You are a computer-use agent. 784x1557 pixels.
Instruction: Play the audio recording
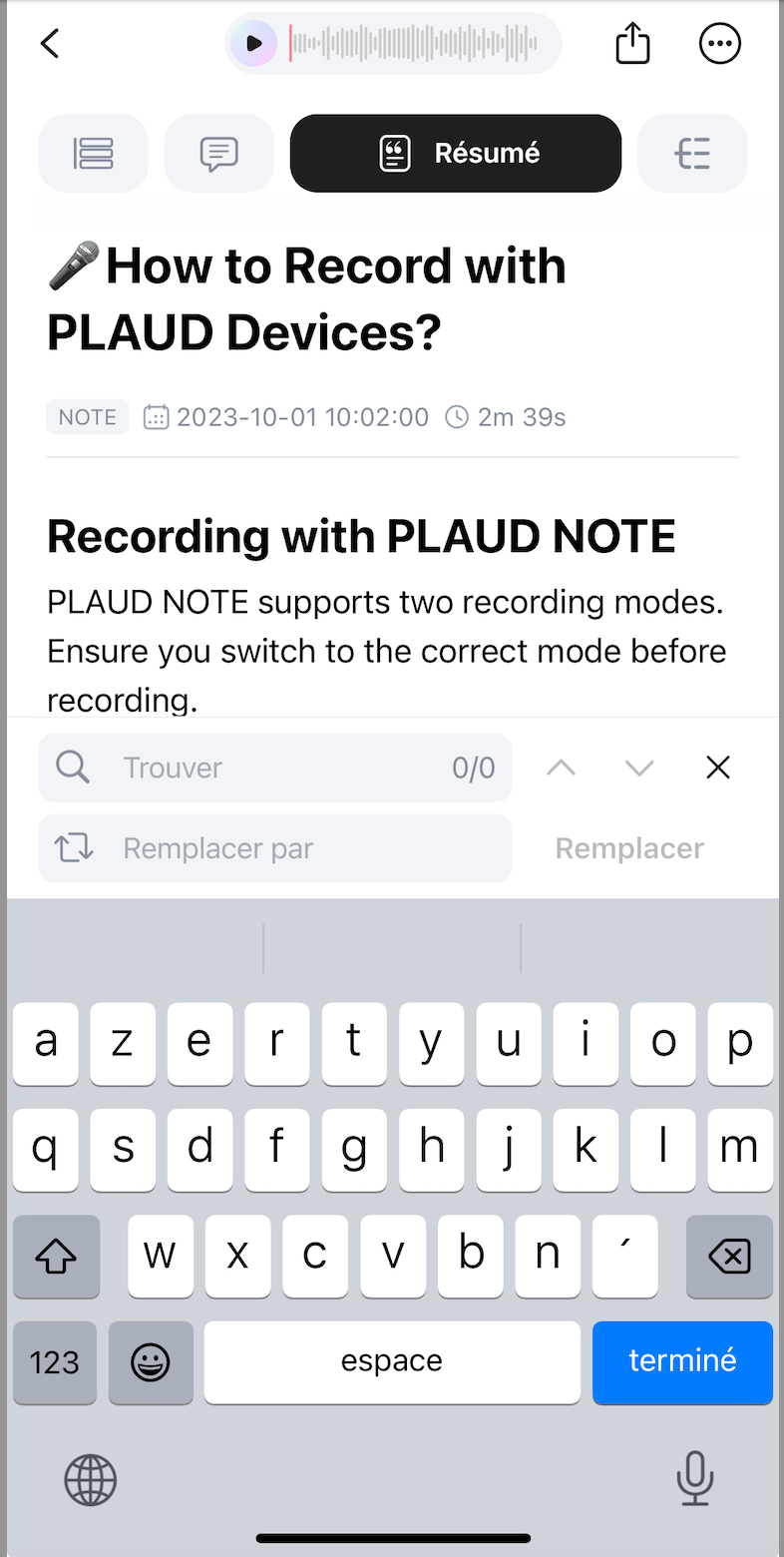[253, 43]
